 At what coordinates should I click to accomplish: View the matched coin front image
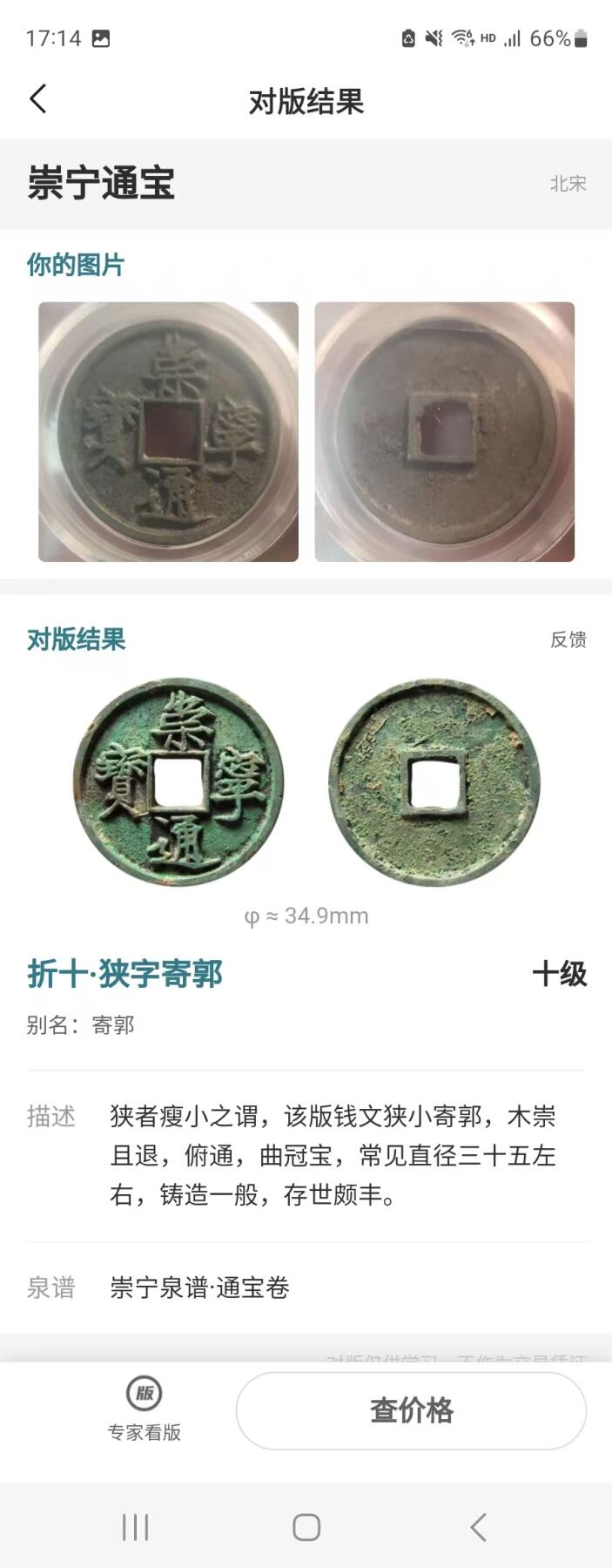178,782
